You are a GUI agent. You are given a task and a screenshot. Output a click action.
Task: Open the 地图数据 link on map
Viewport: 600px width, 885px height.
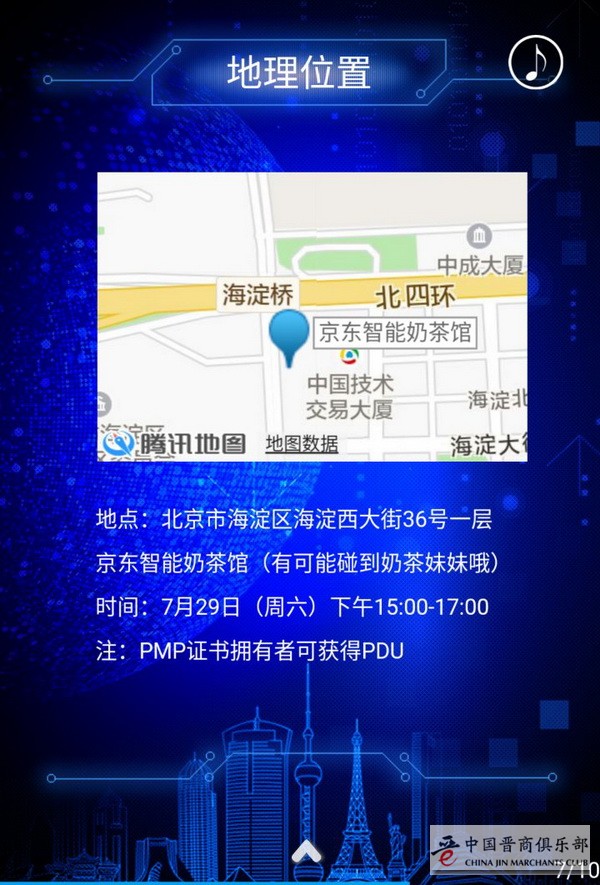(x=301, y=444)
